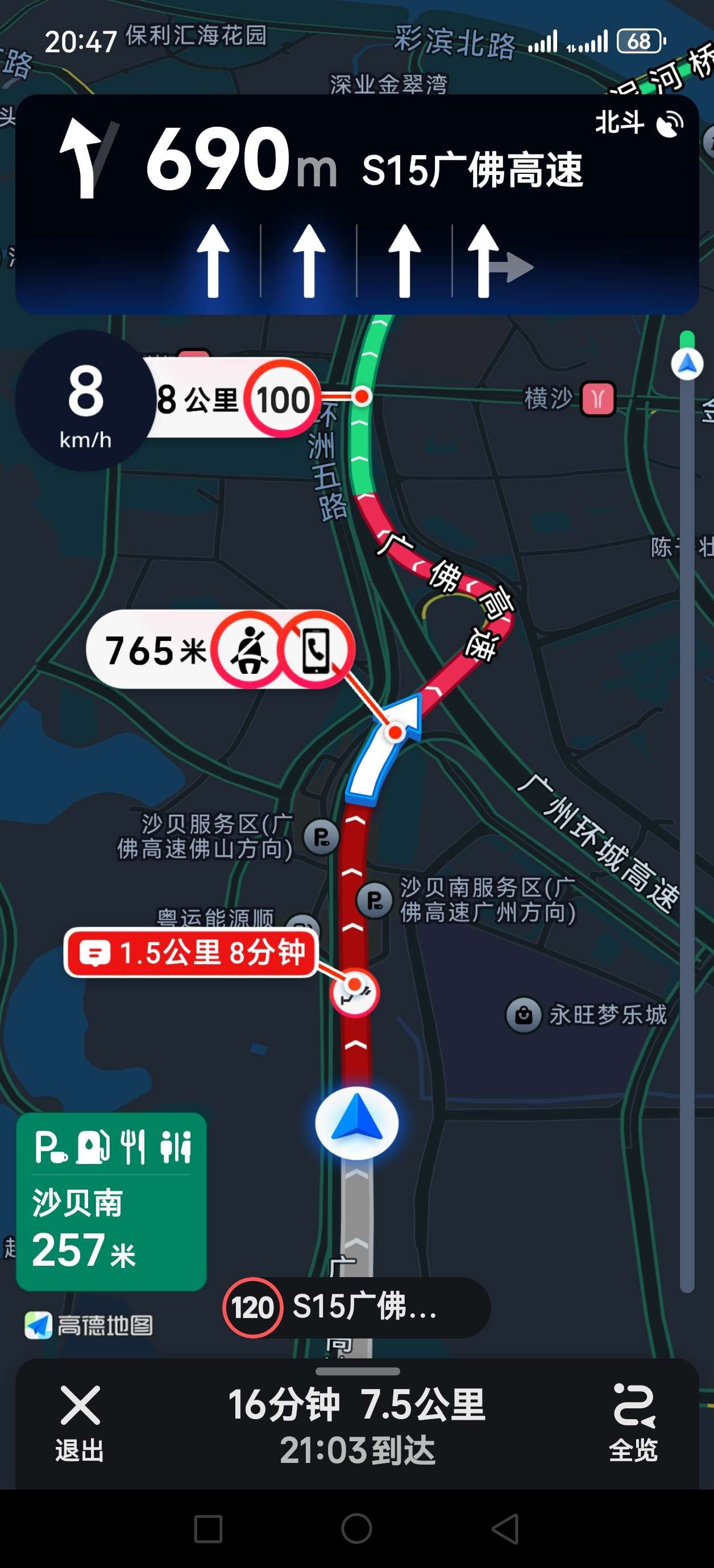Tap the 1.5公里 8分钟 traffic congestion bubble
Image resolution: width=714 pixels, height=1568 pixels.
192,953
